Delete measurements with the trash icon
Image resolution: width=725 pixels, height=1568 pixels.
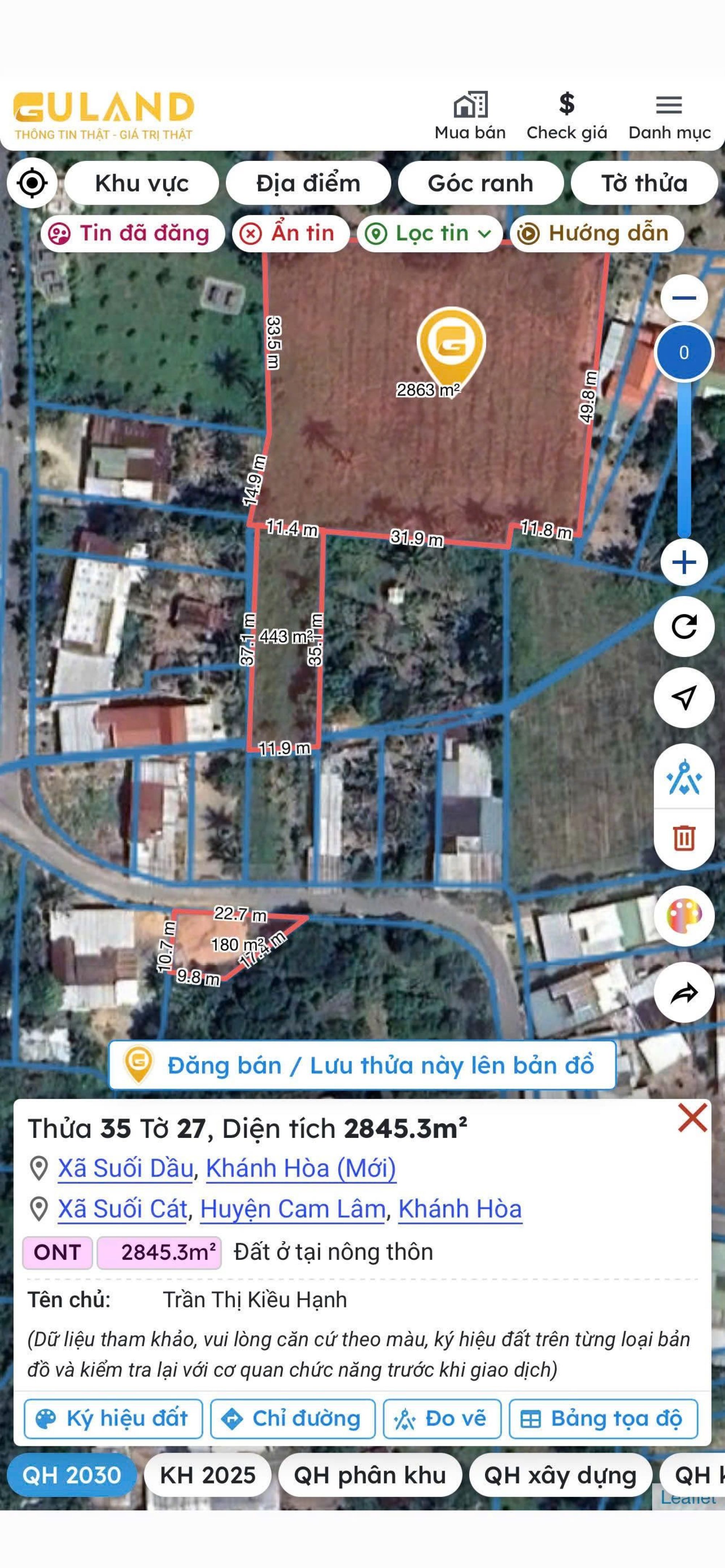pyautogui.click(x=684, y=838)
